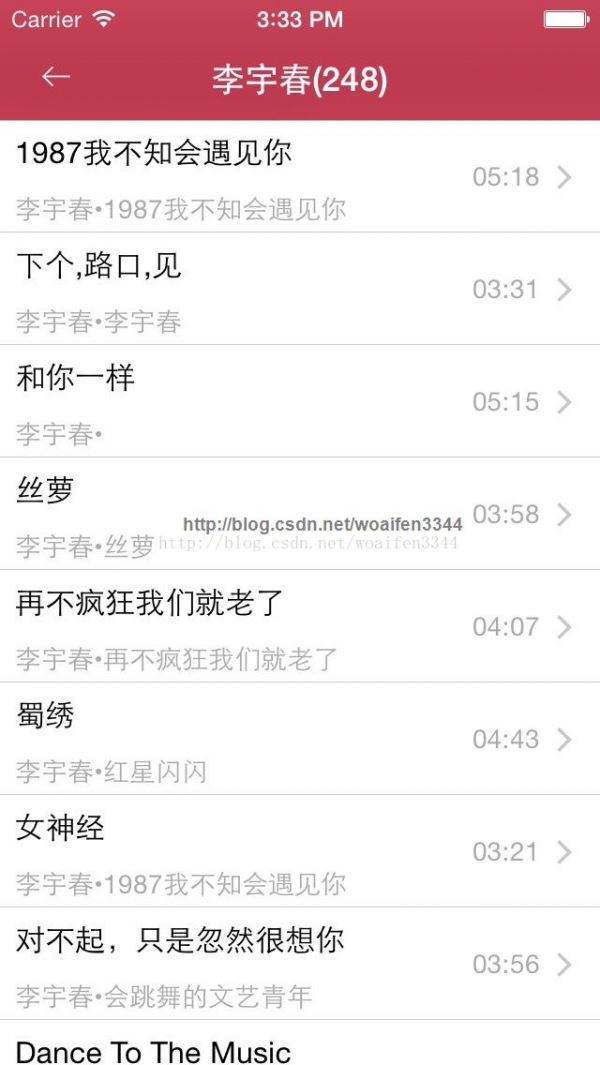Select the song 和你一样
600x1065 pixels.
[300, 401]
